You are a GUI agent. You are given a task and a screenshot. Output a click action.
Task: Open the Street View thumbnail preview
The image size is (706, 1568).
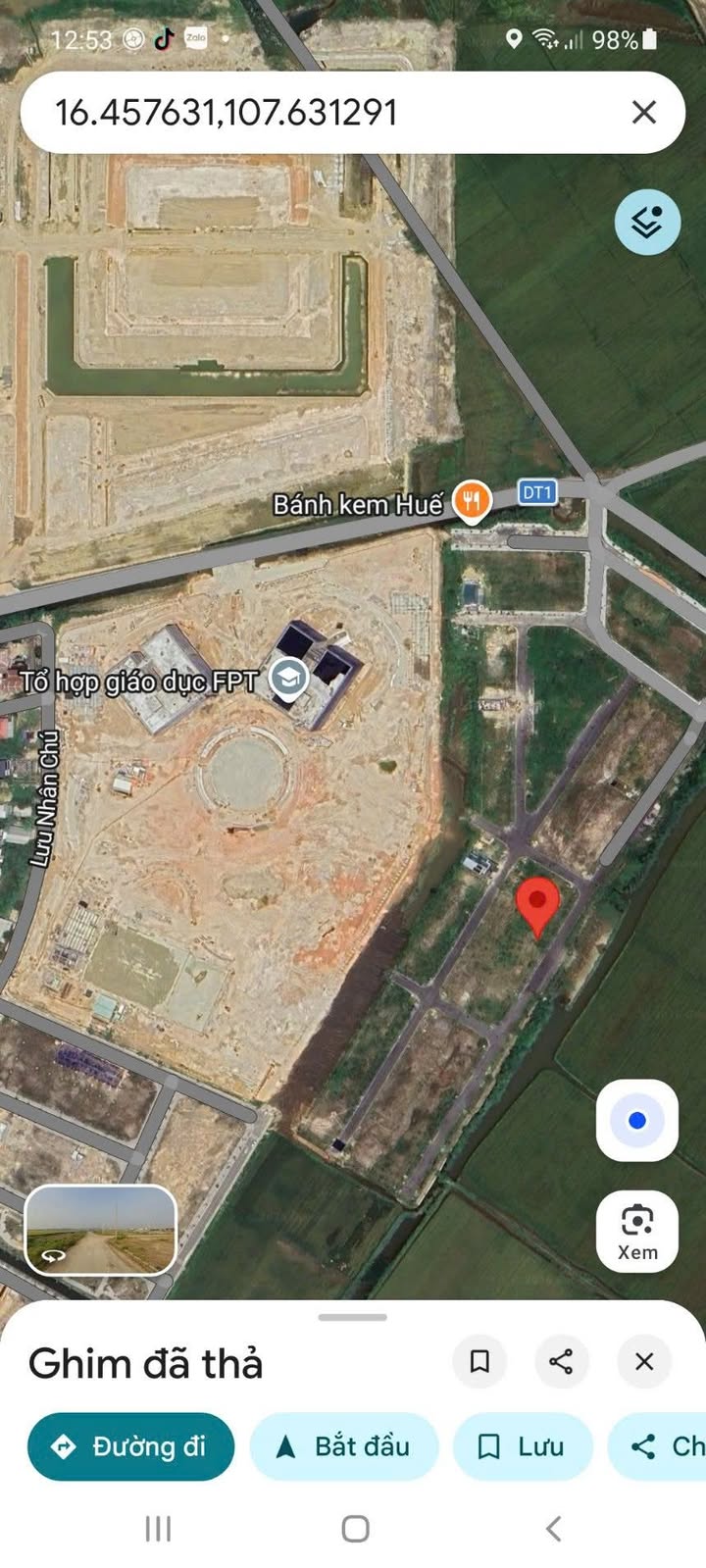(x=100, y=1231)
